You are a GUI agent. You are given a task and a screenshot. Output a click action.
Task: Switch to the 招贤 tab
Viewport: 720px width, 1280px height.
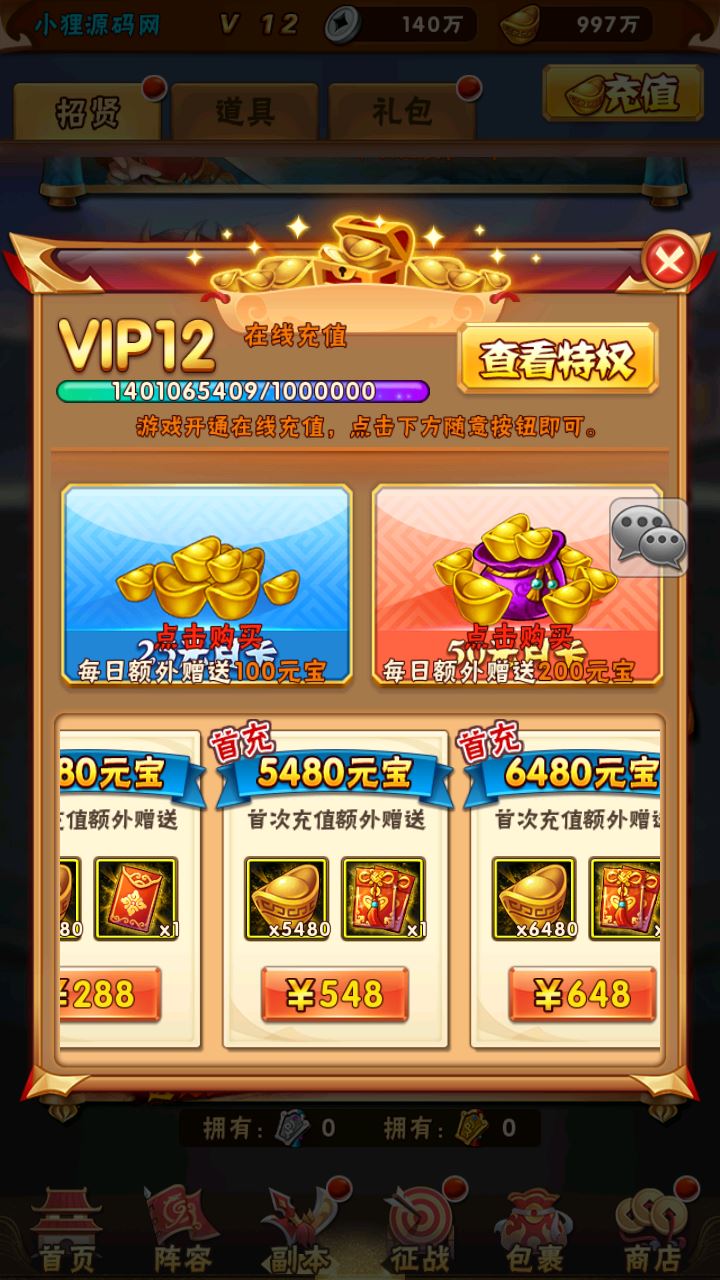(x=87, y=112)
